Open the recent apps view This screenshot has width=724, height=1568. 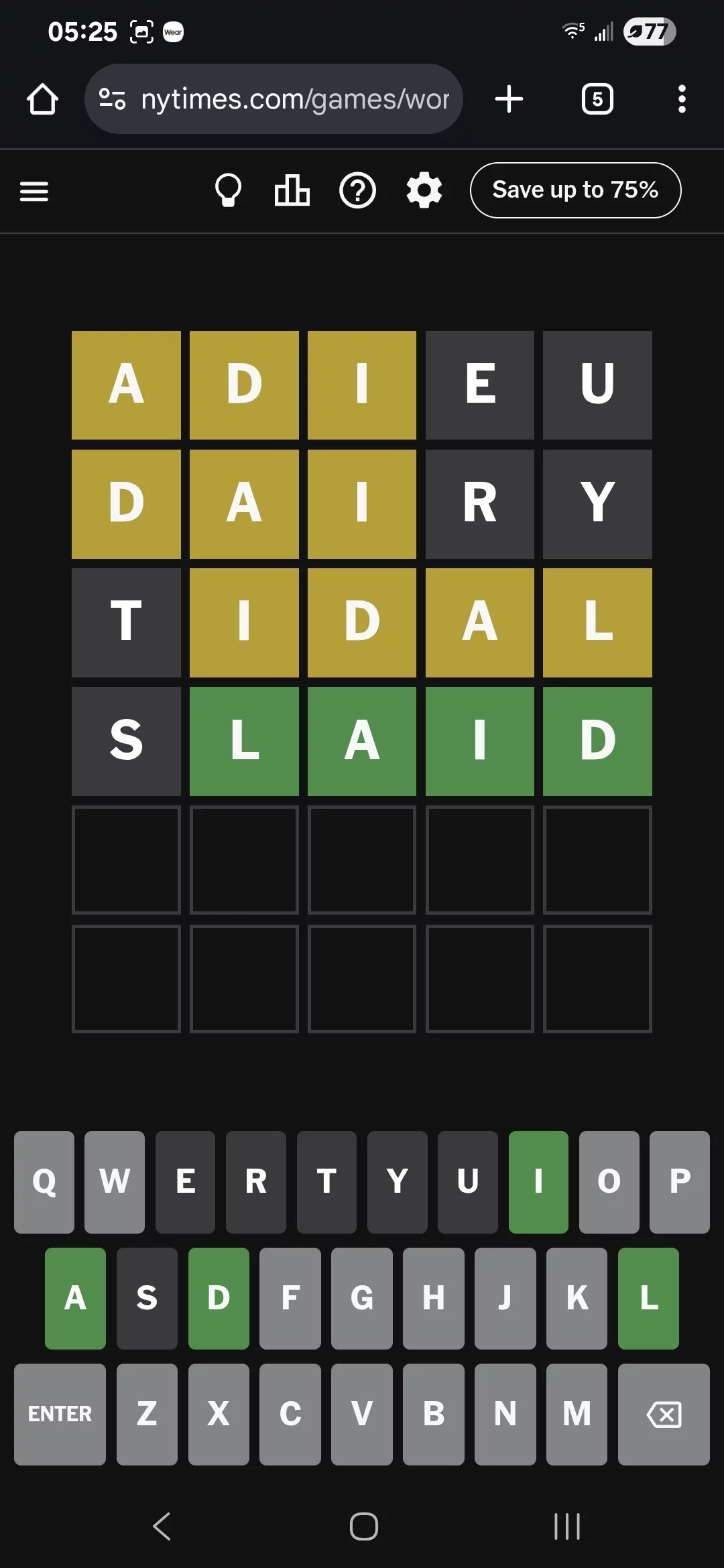coord(567,1526)
